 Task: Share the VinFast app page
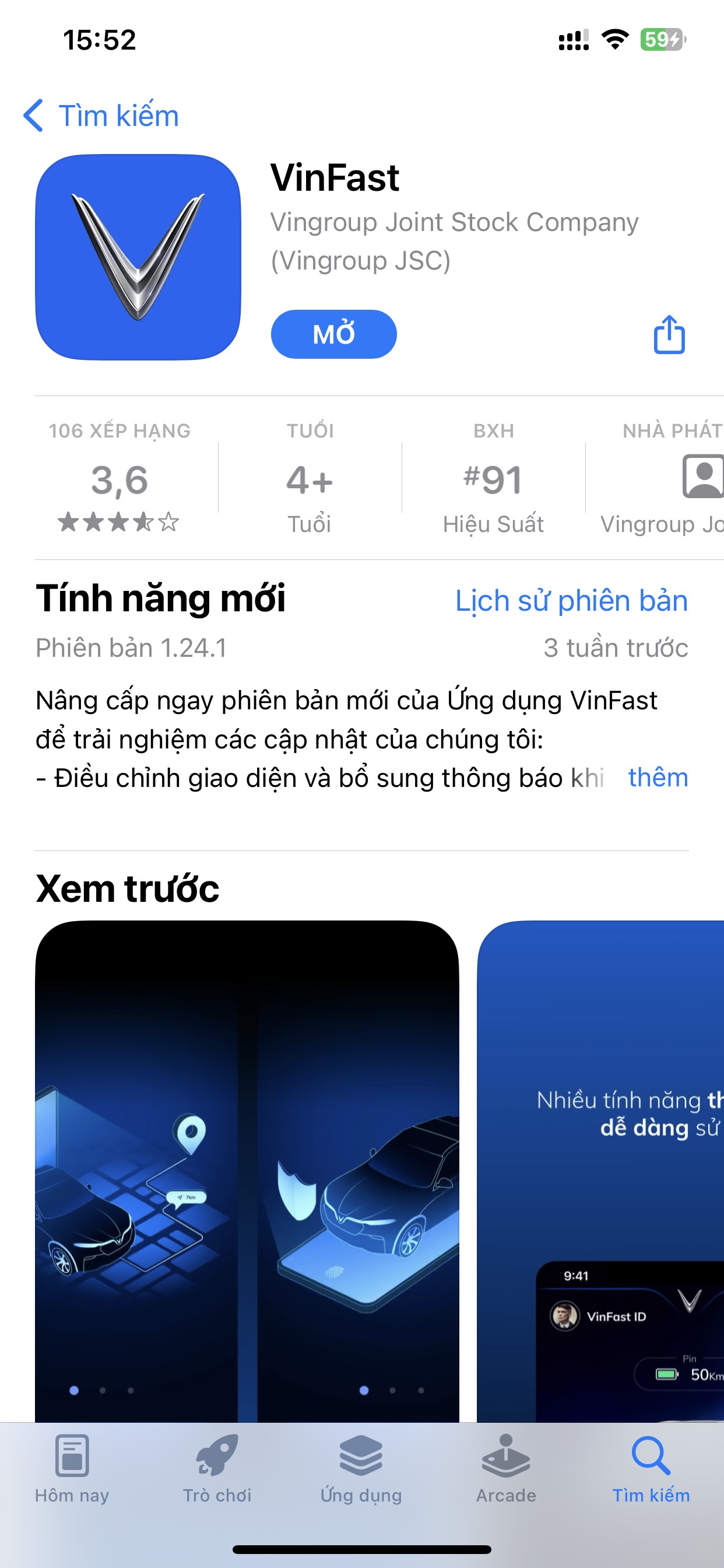coord(669,334)
